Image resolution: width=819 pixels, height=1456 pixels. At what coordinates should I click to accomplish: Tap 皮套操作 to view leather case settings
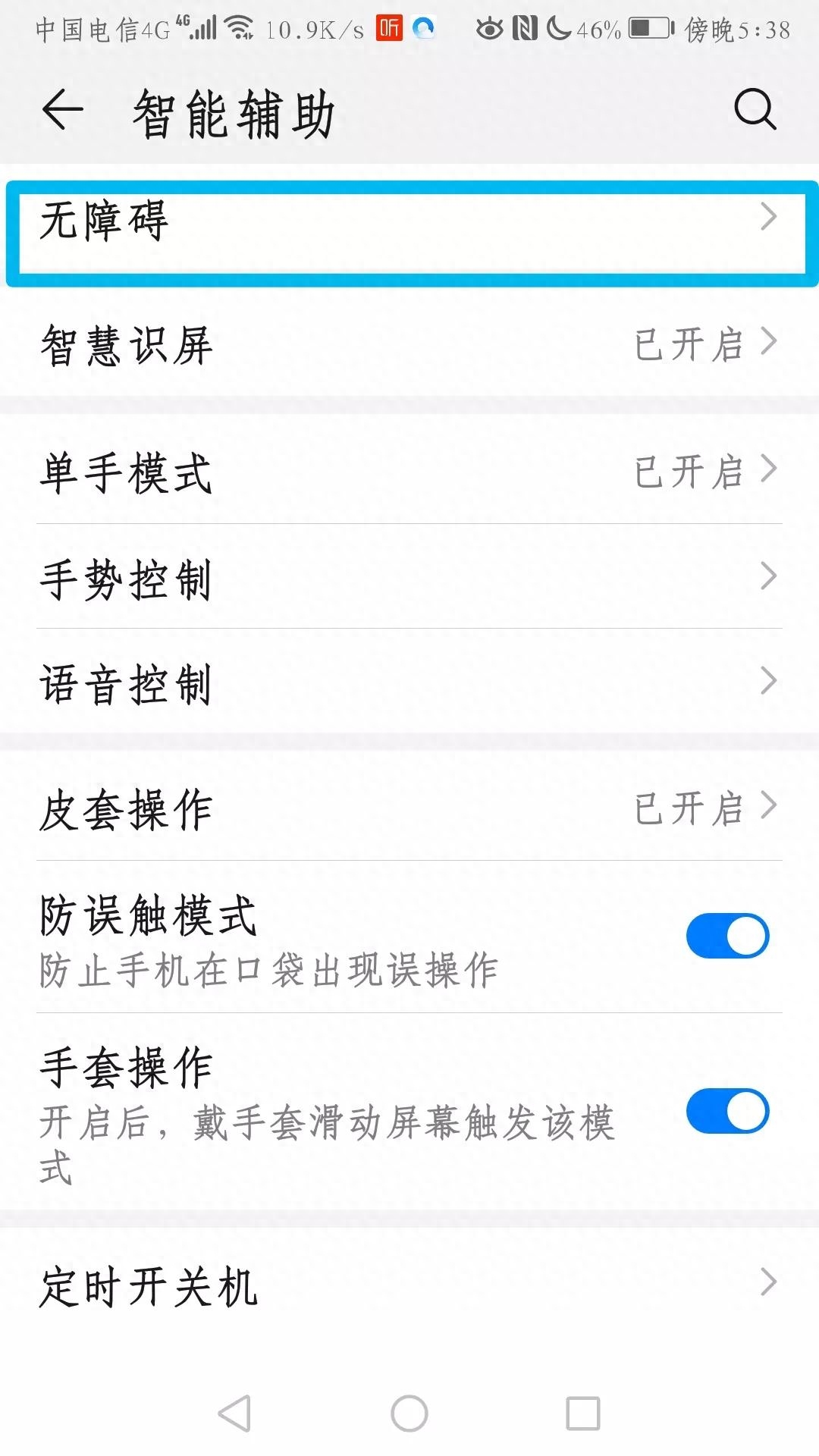(303, 808)
